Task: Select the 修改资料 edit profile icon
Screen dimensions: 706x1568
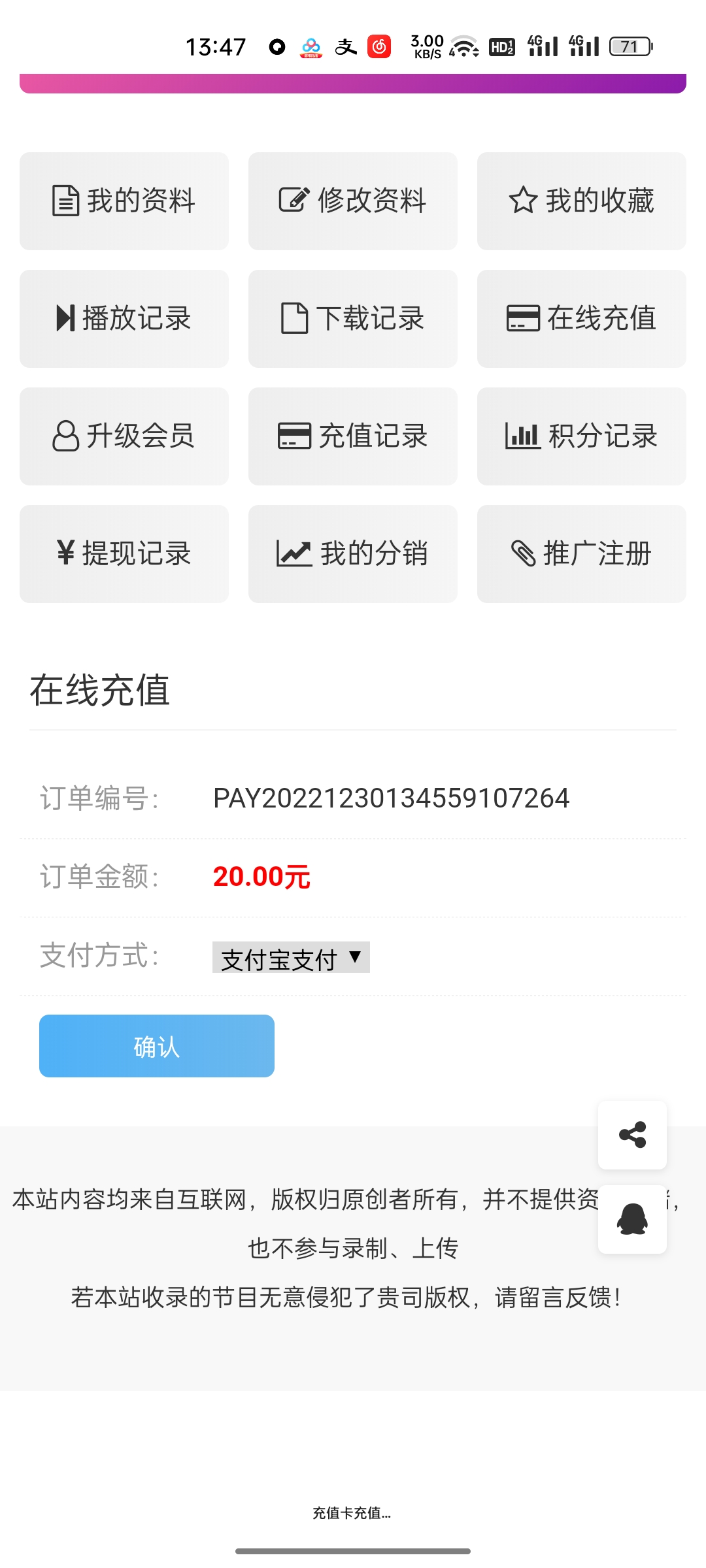Action: pos(295,200)
